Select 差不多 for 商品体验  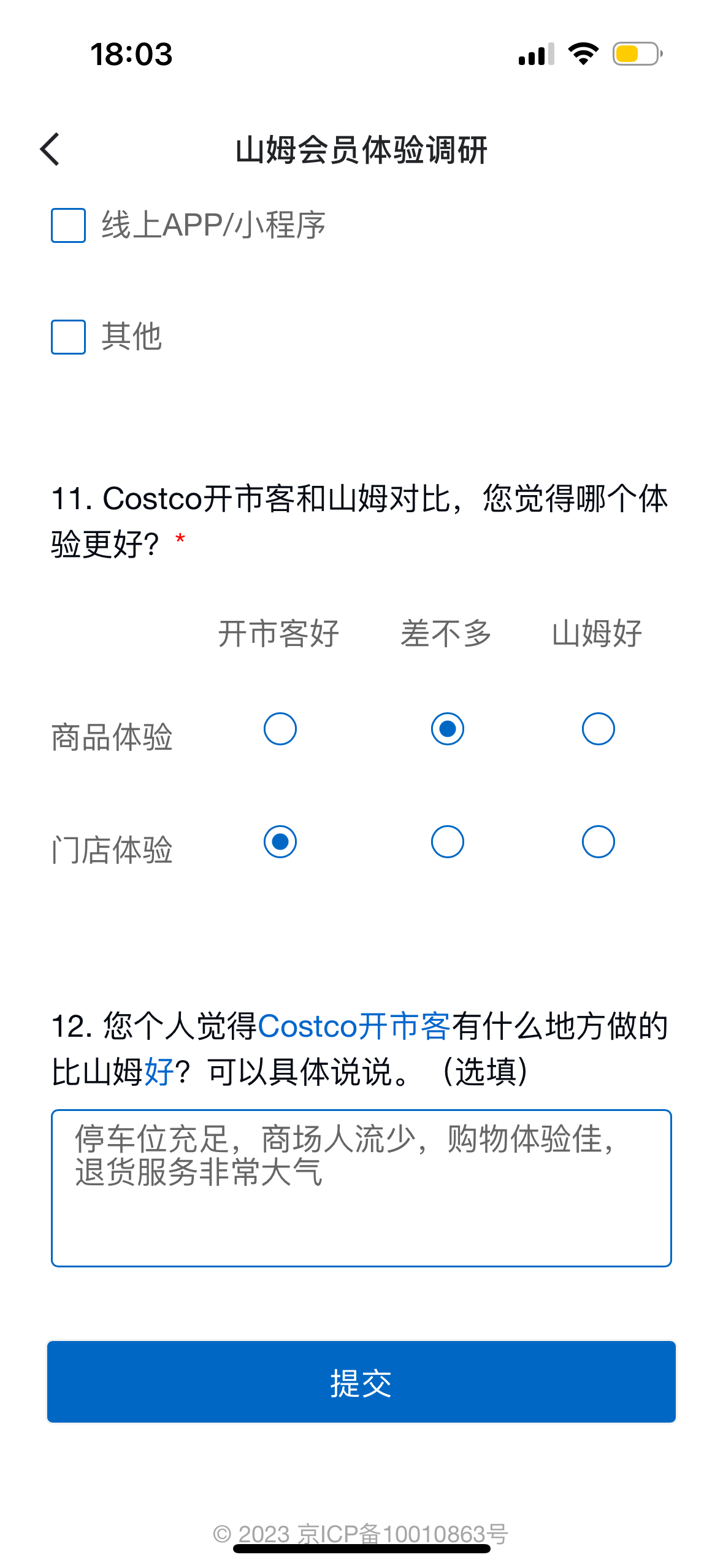(x=448, y=729)
